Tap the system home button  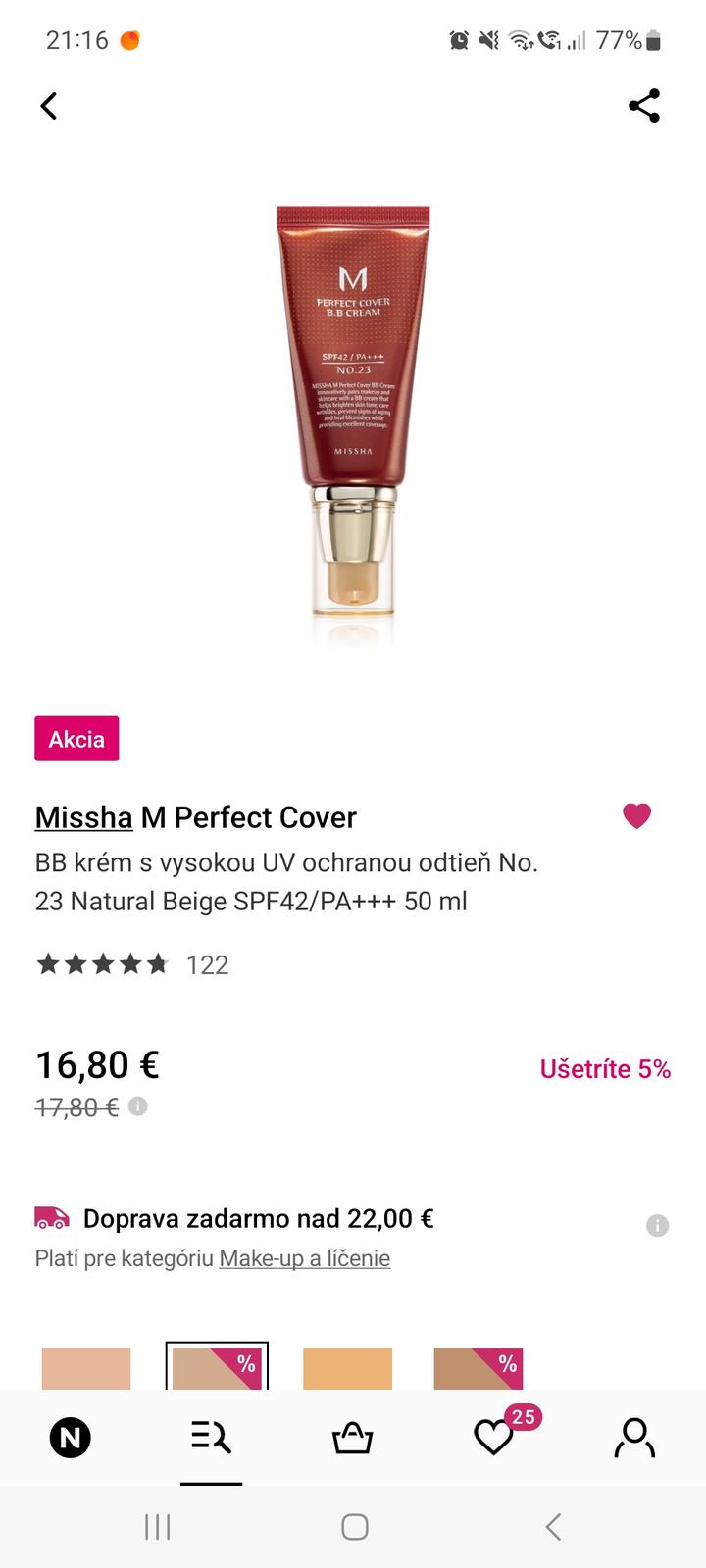[x=354, y=1526]
